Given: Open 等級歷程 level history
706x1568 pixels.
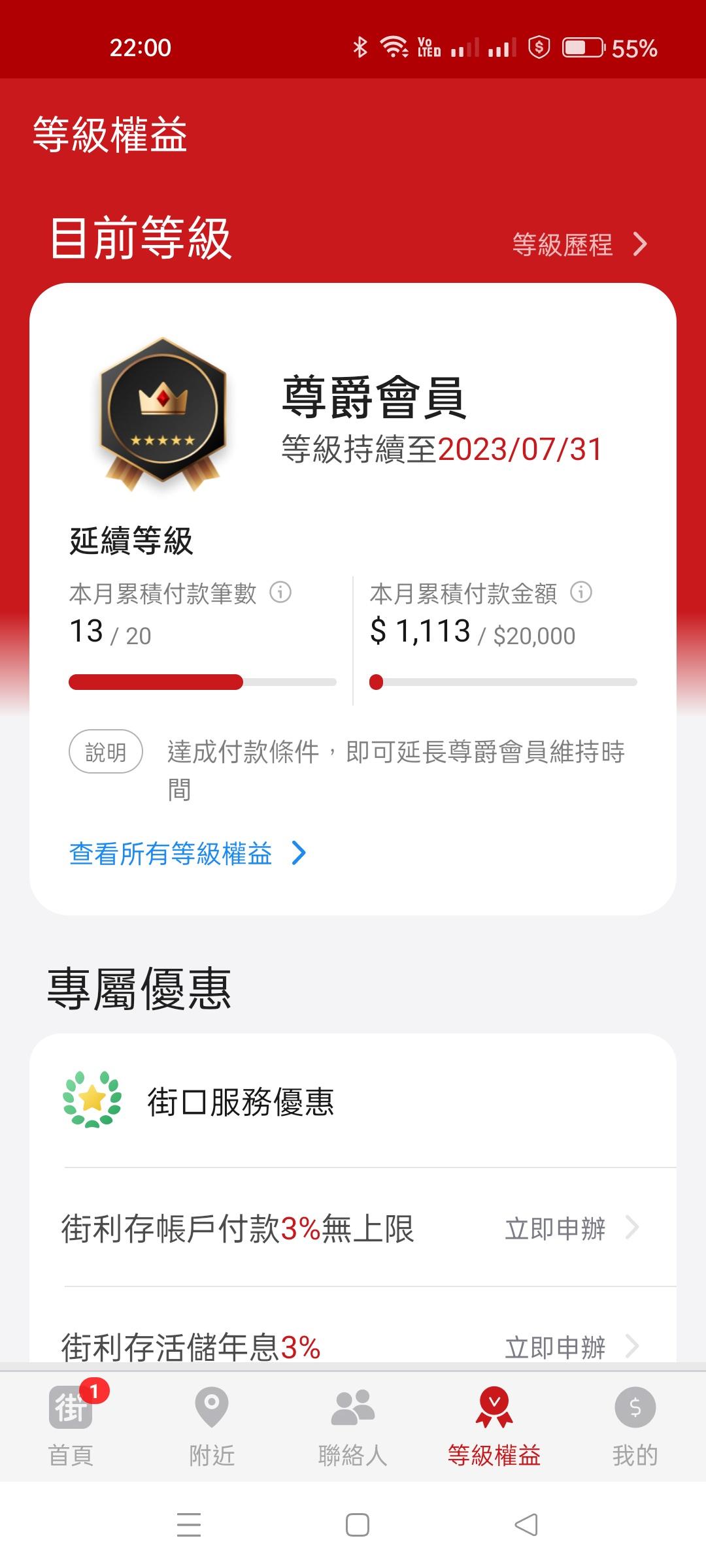Looking at the screenshot, I should (x=579, y=245).
